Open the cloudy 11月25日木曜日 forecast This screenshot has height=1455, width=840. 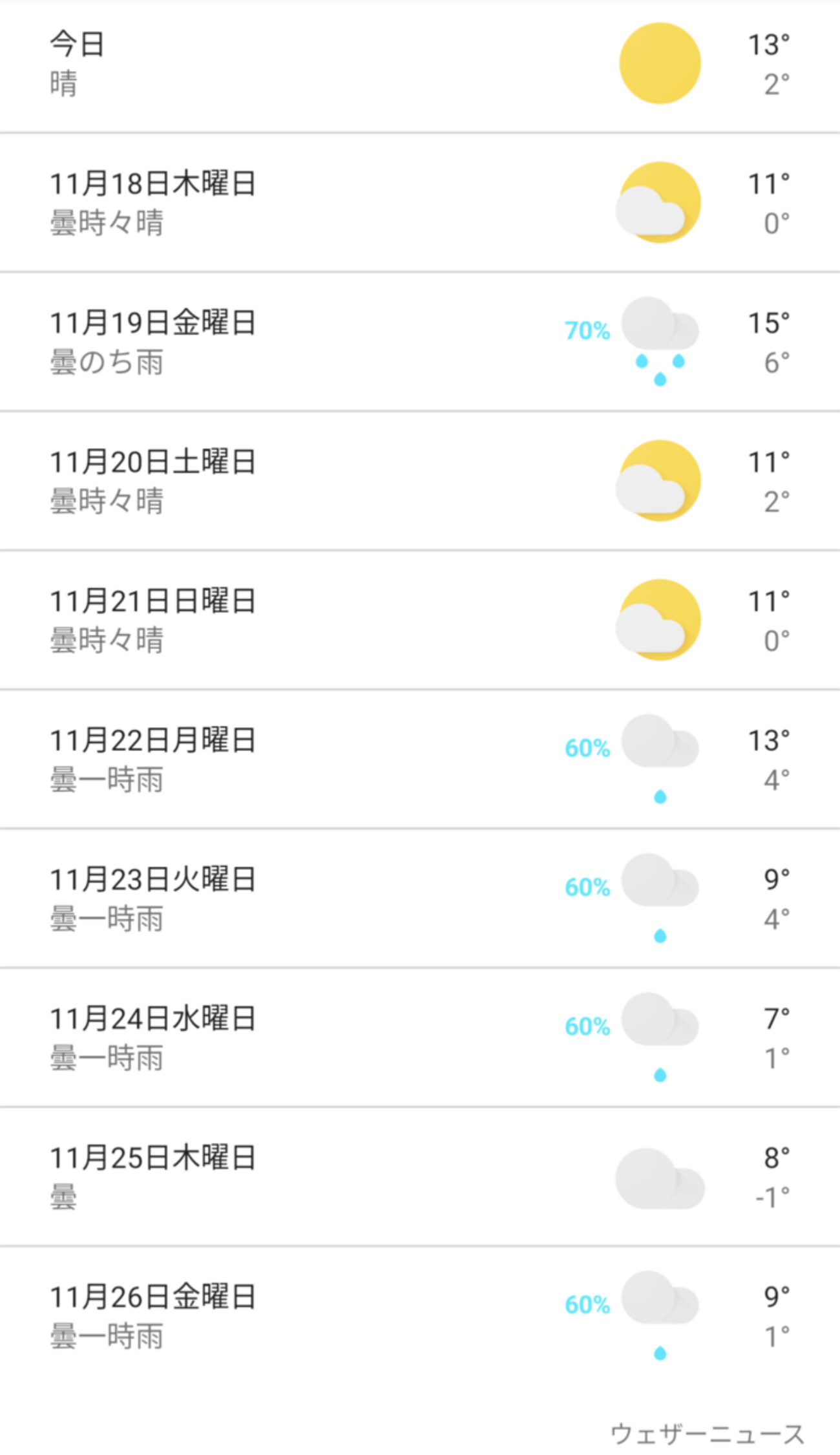pyautogui.click(x=420, y=1176)
